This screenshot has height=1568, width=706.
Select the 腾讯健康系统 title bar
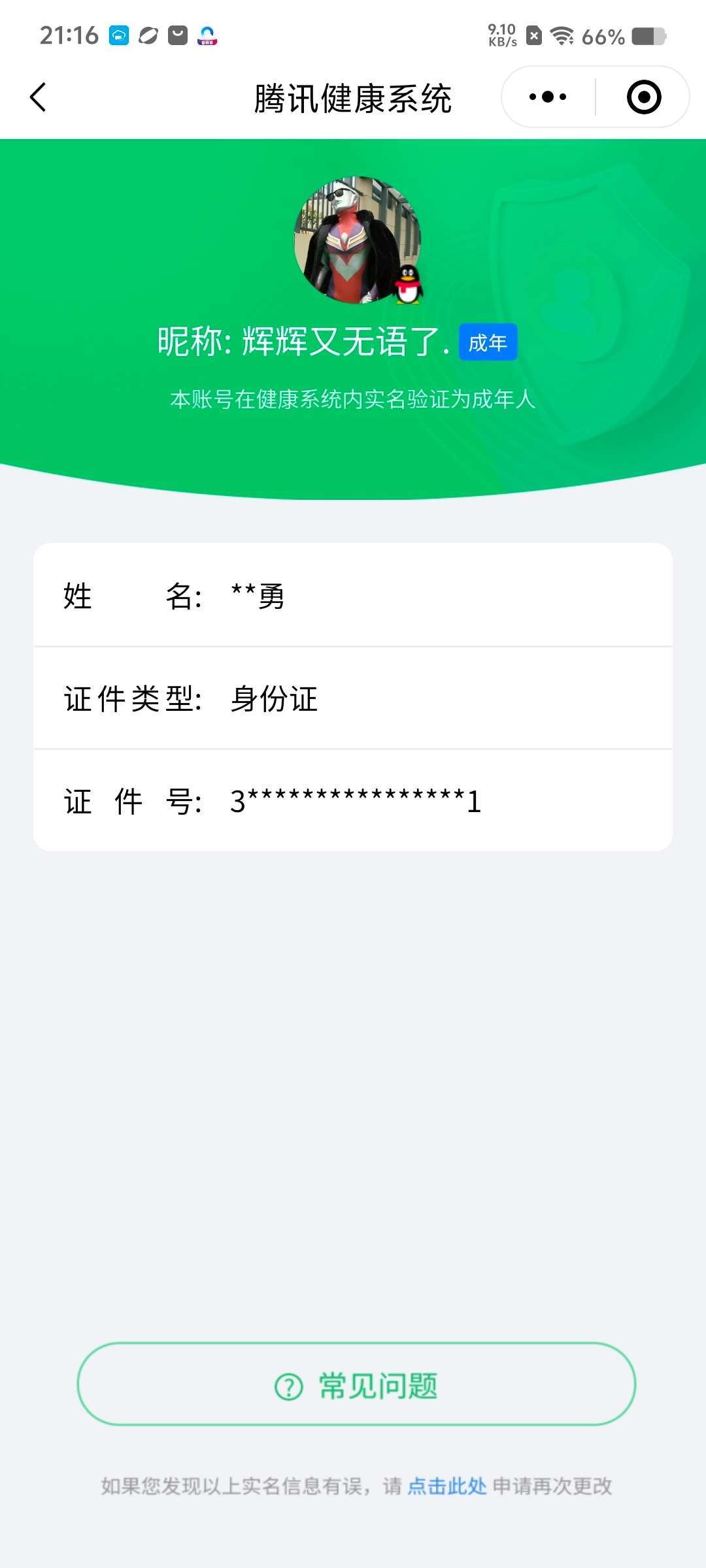(353, 97)
